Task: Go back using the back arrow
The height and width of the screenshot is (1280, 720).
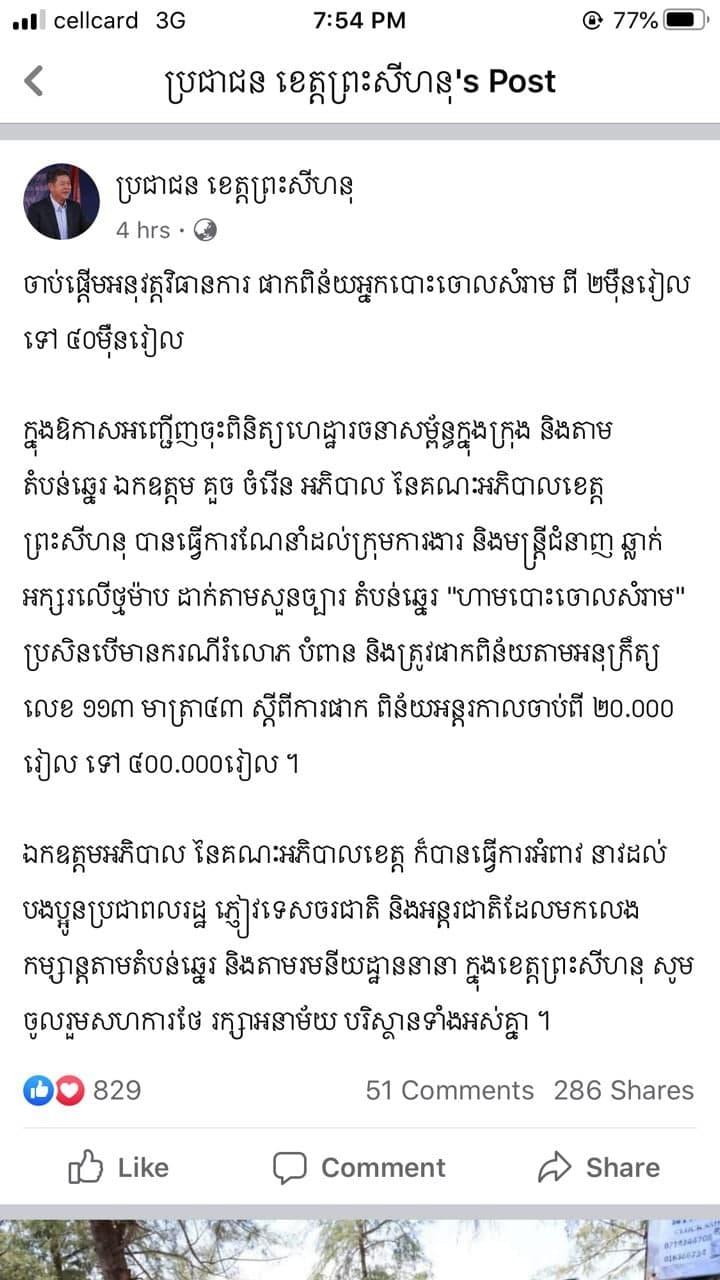Action: click(34, 81)
